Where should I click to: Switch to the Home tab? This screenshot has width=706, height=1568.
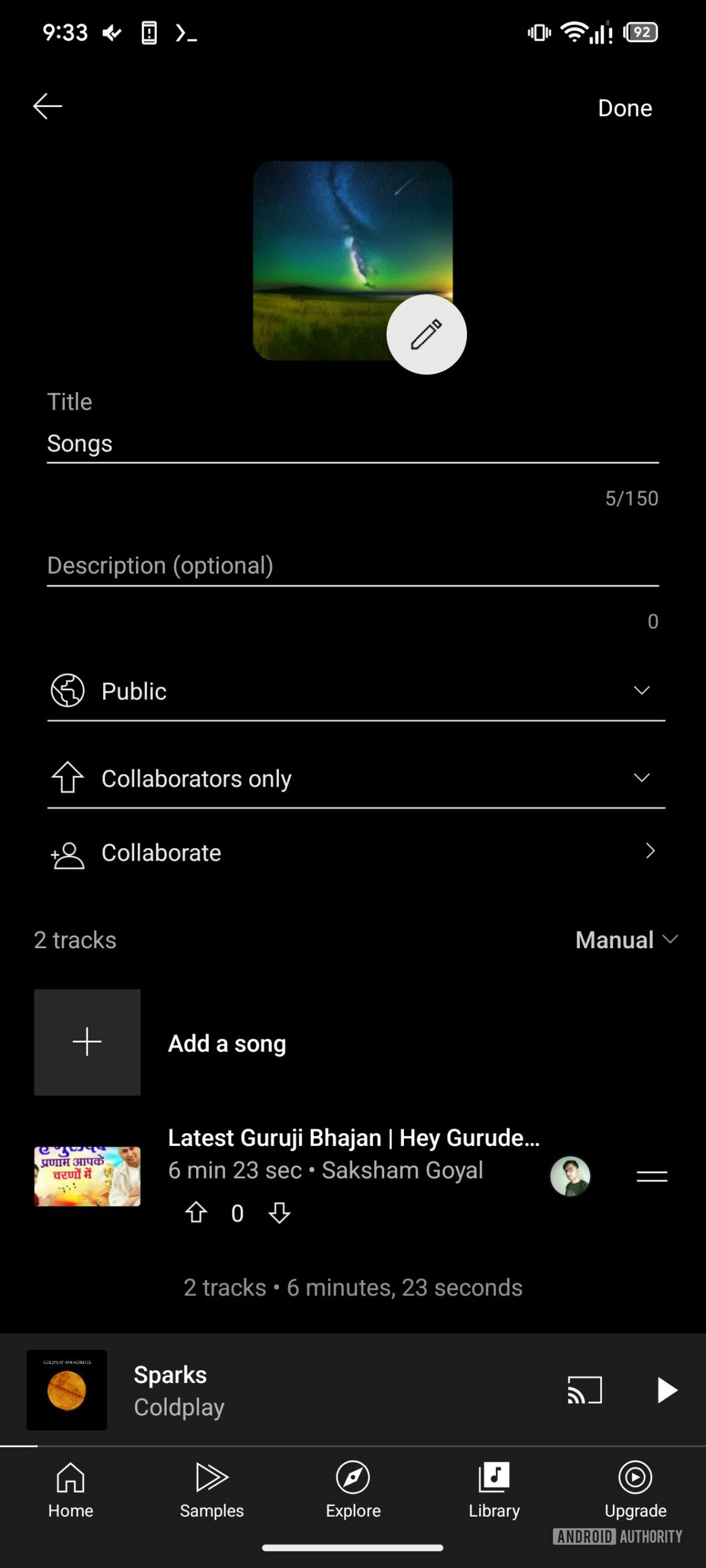pos(70,1490)
